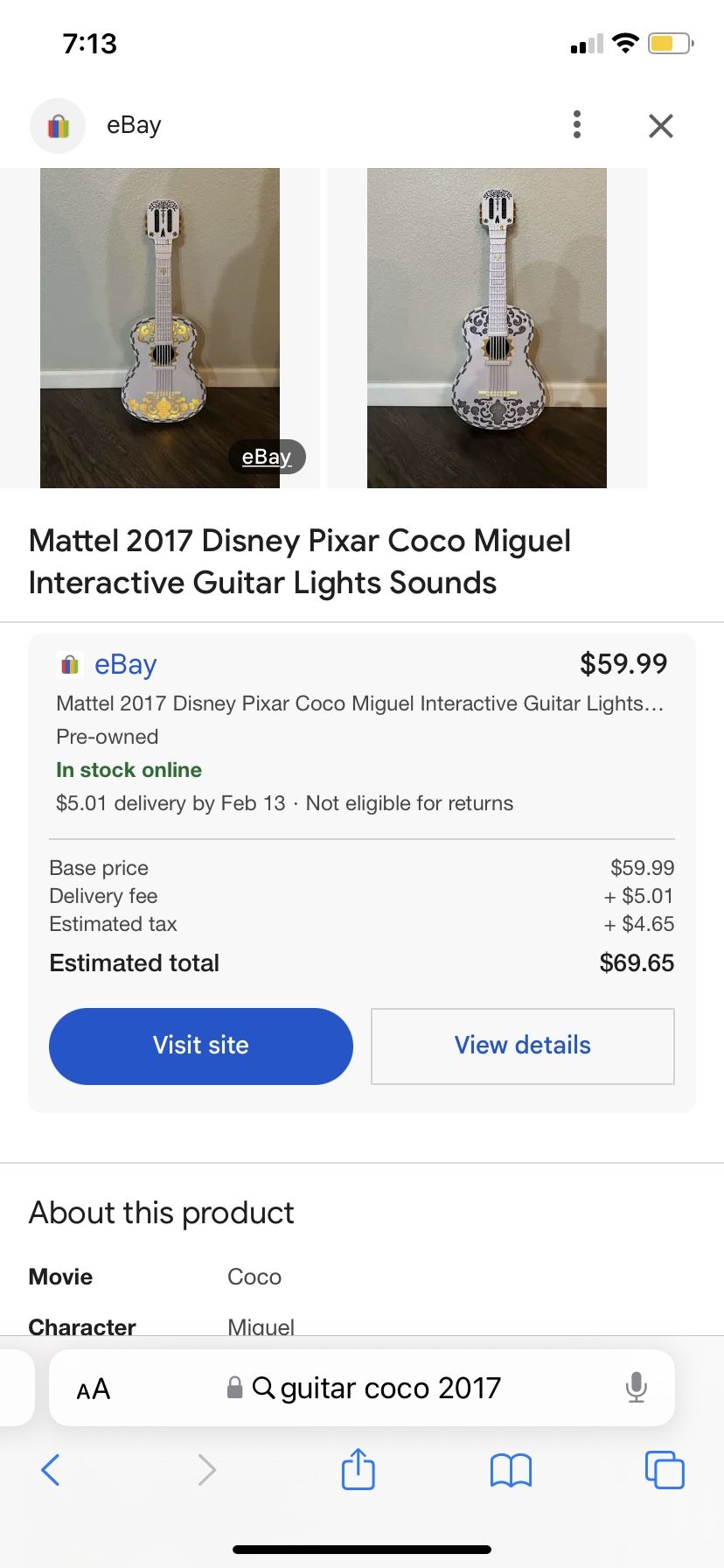Go back to the previous page
Viewport: 724px width, 1568px height.
(51, 1470)
